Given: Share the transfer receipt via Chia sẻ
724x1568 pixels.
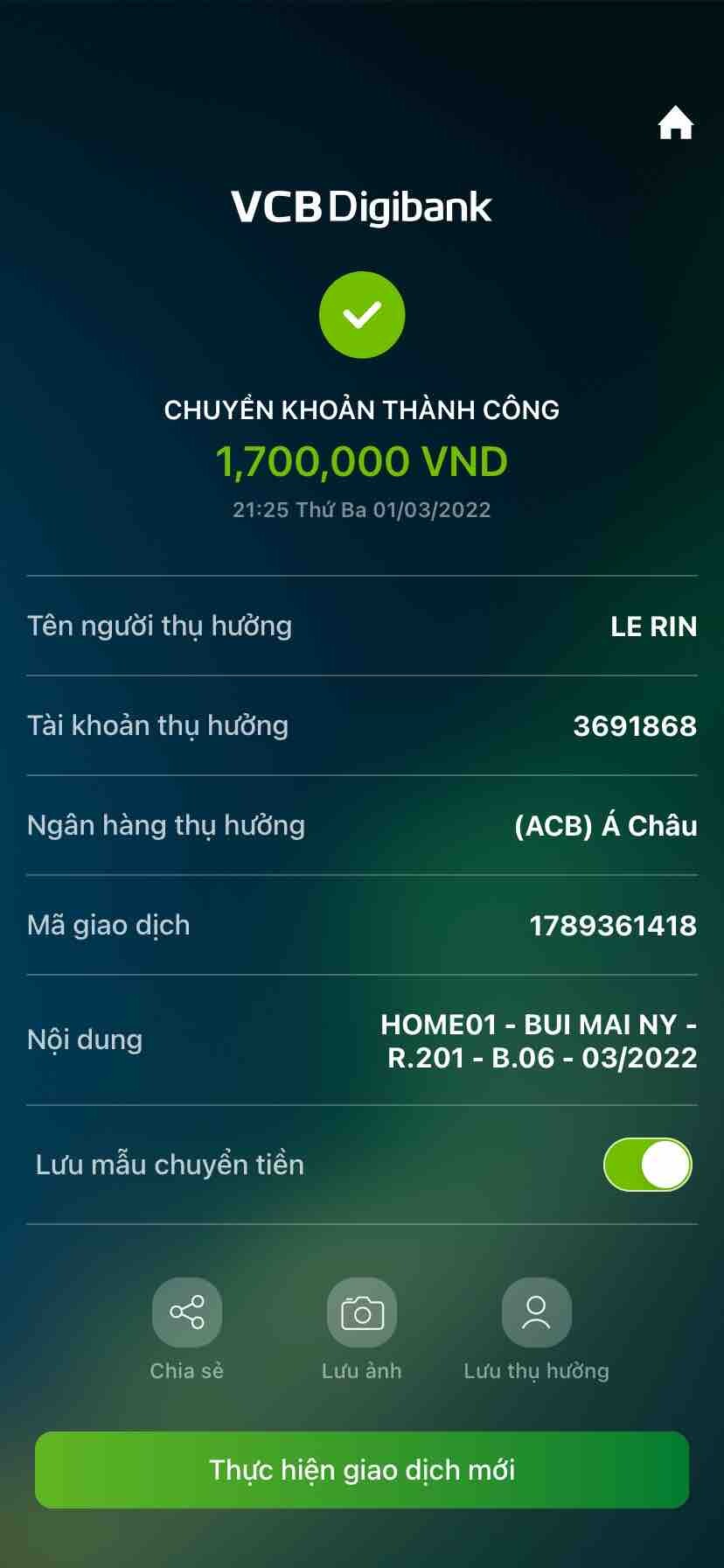Looking at the screenshot, I should click(x=186, y=1312).
